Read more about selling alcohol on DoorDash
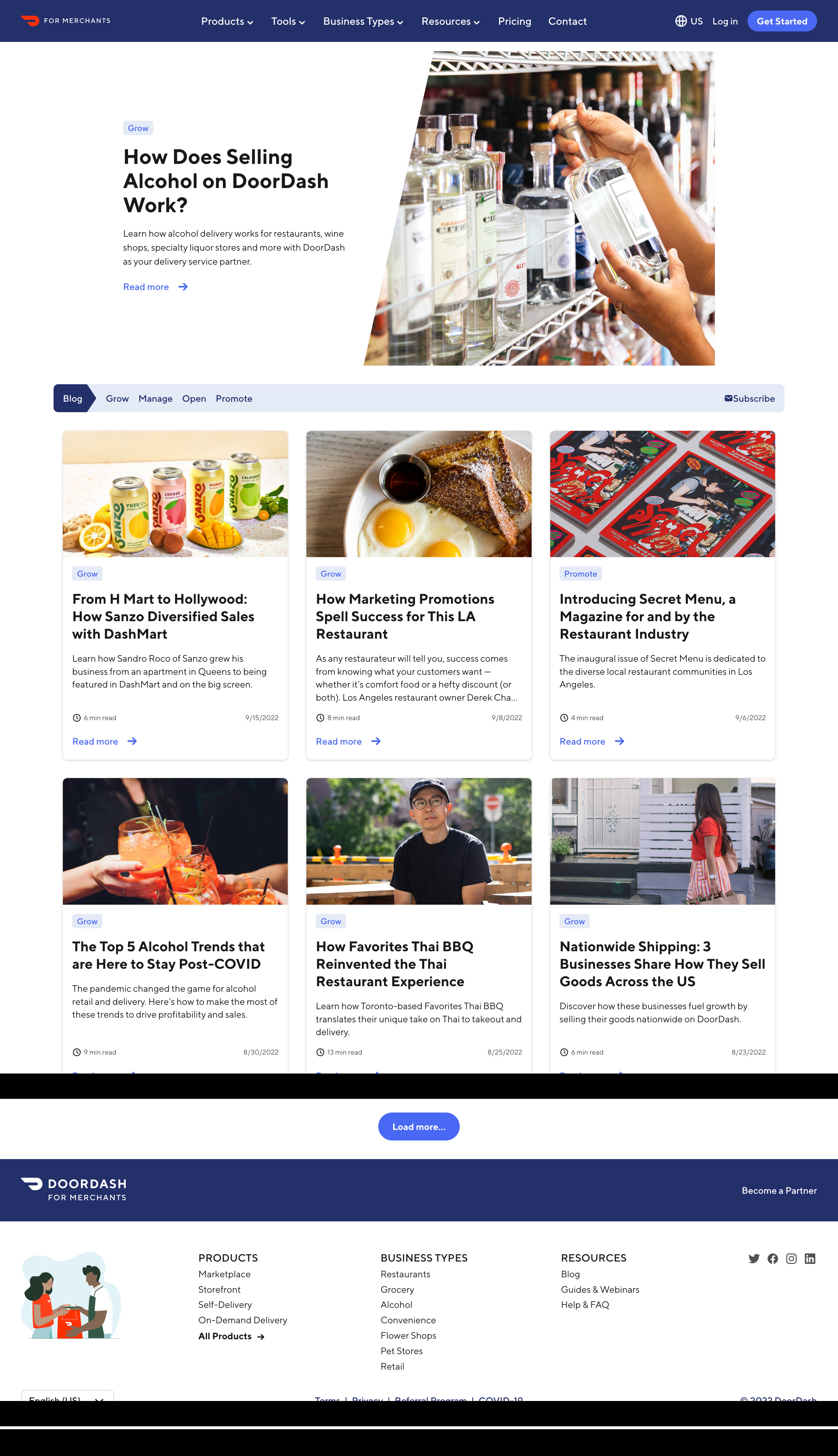Image resolution: width=838 pixels, height=1456 pixels. coord(155,287)
